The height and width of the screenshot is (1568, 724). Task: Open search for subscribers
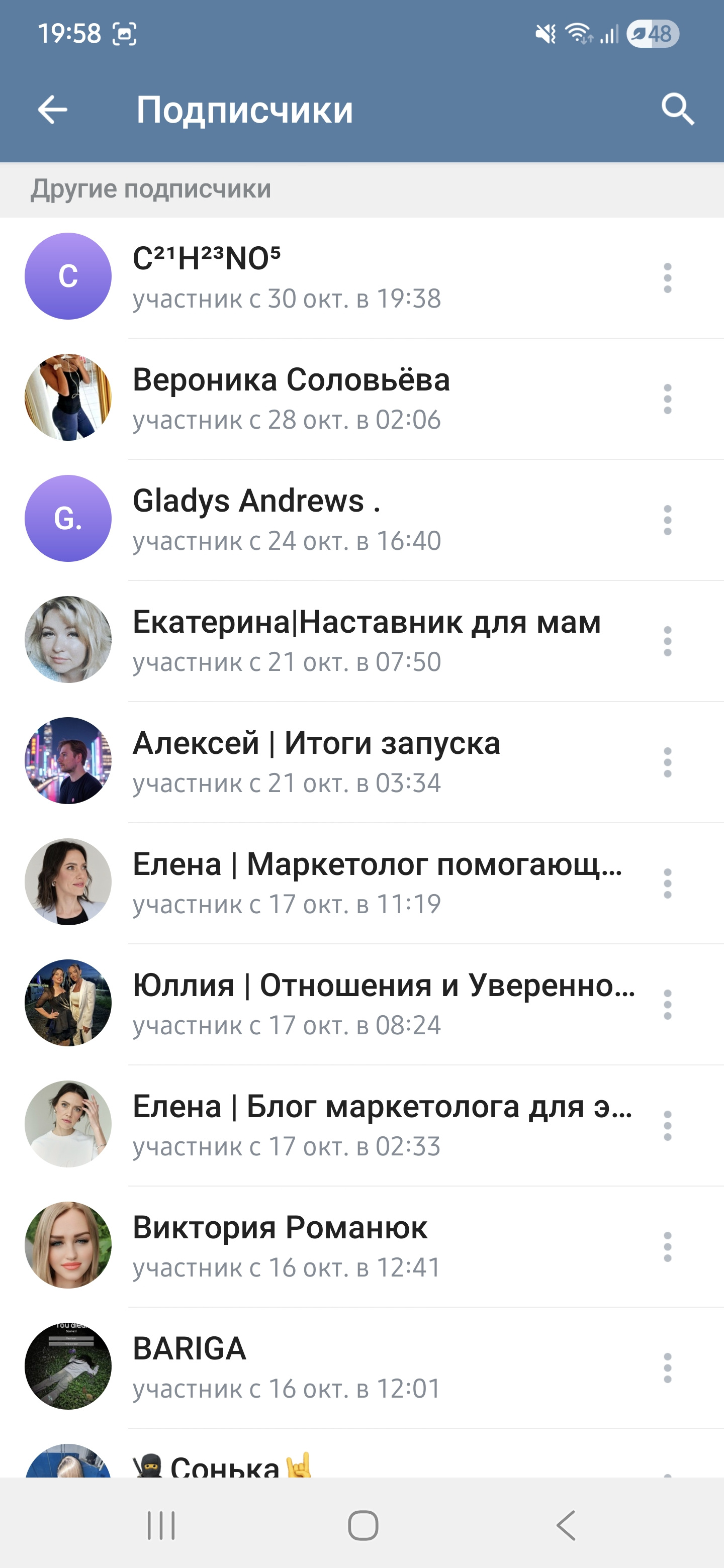[677, 110]
